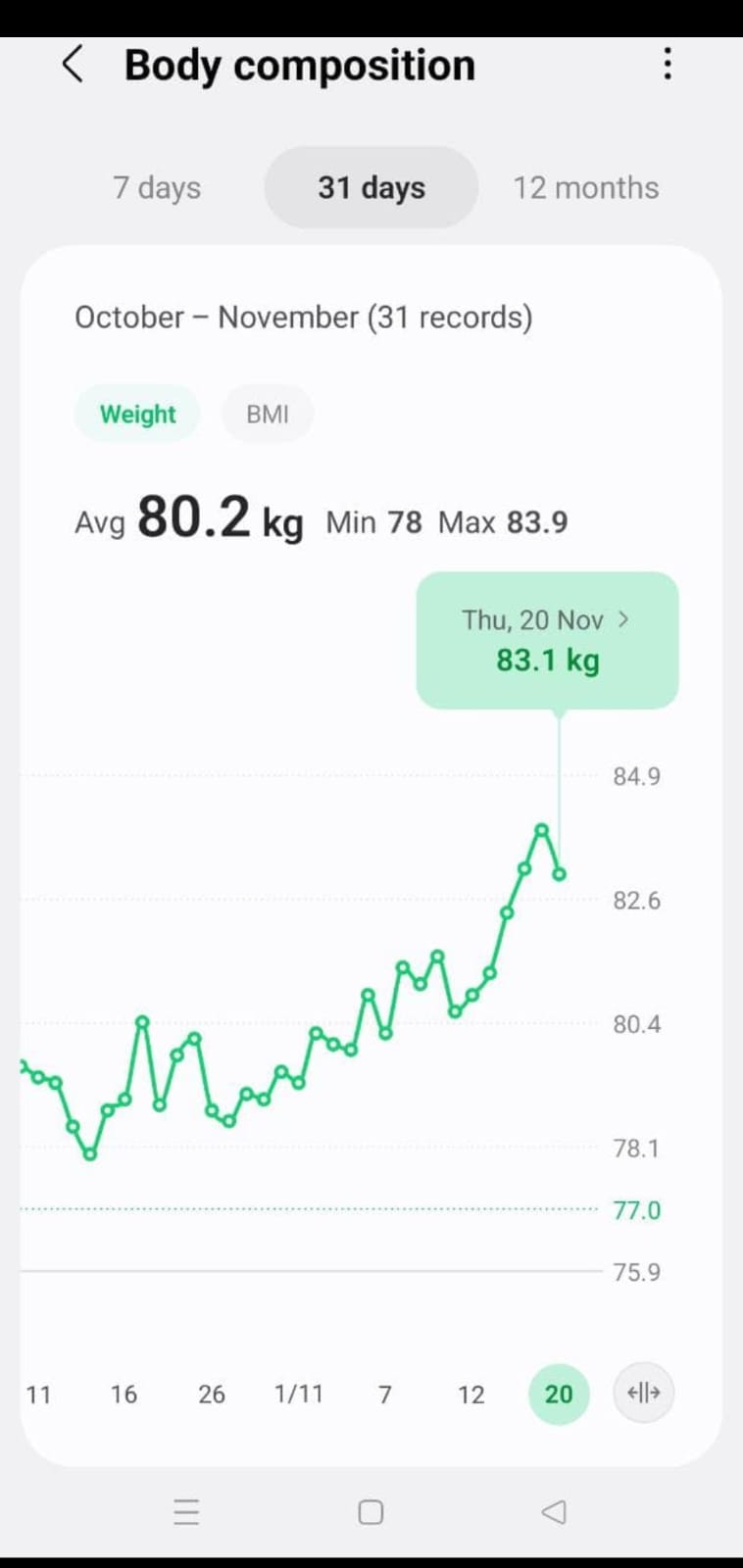
Task: Select date 20 on the chart axis
Action: coord(559,1394)
